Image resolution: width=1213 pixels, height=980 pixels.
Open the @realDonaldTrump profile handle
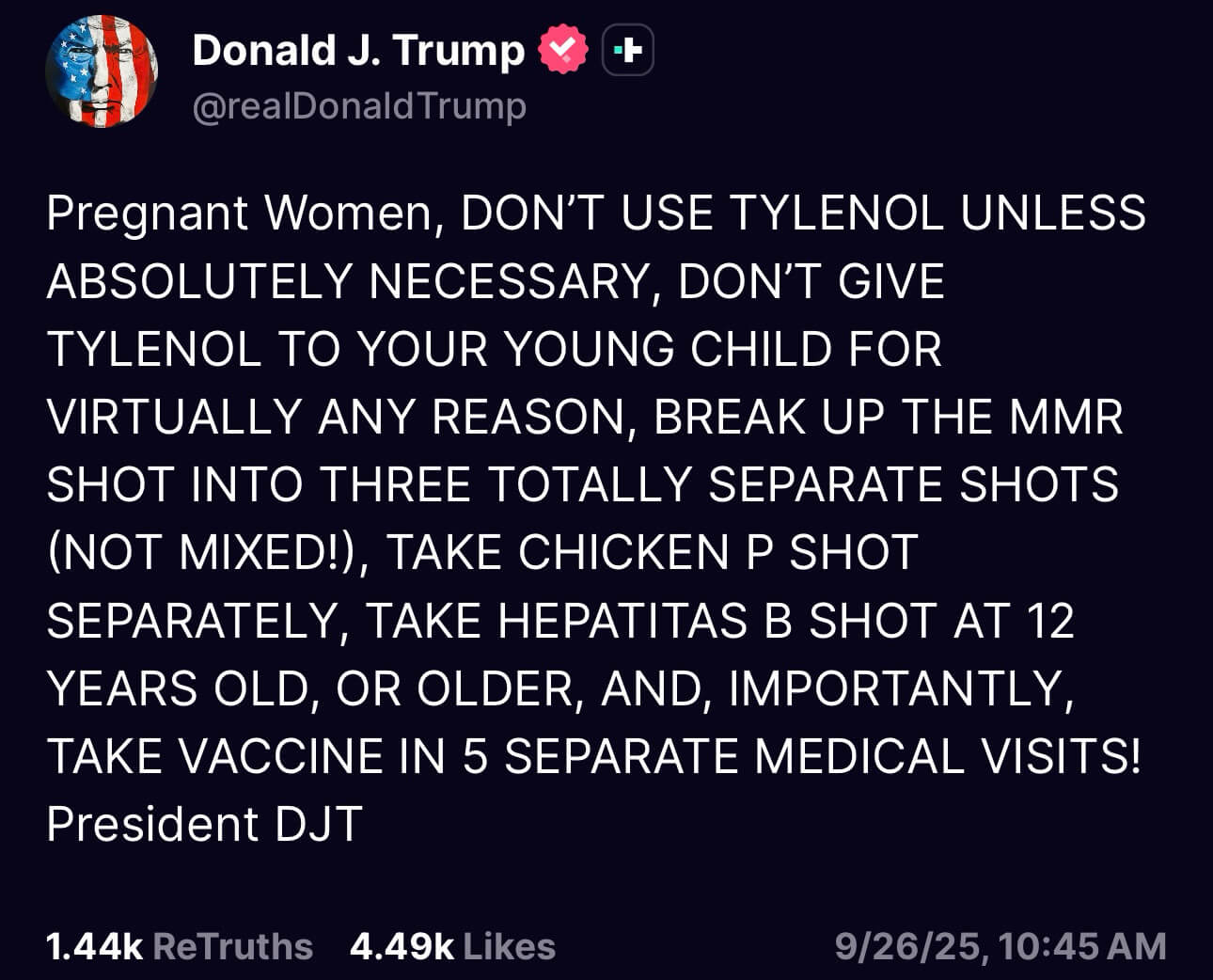(x=358, y=105)
